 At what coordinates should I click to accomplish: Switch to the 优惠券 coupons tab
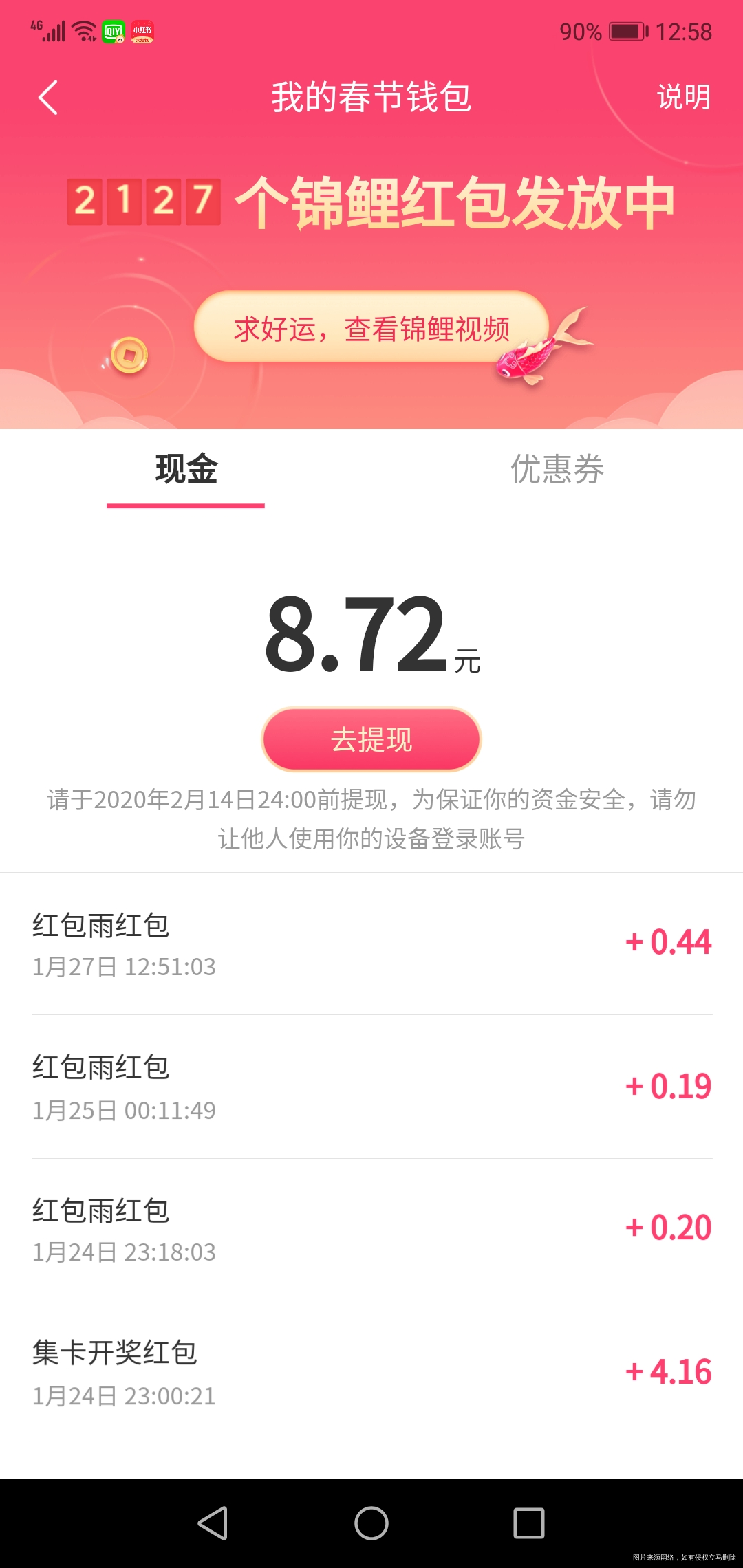click(557, 470)
